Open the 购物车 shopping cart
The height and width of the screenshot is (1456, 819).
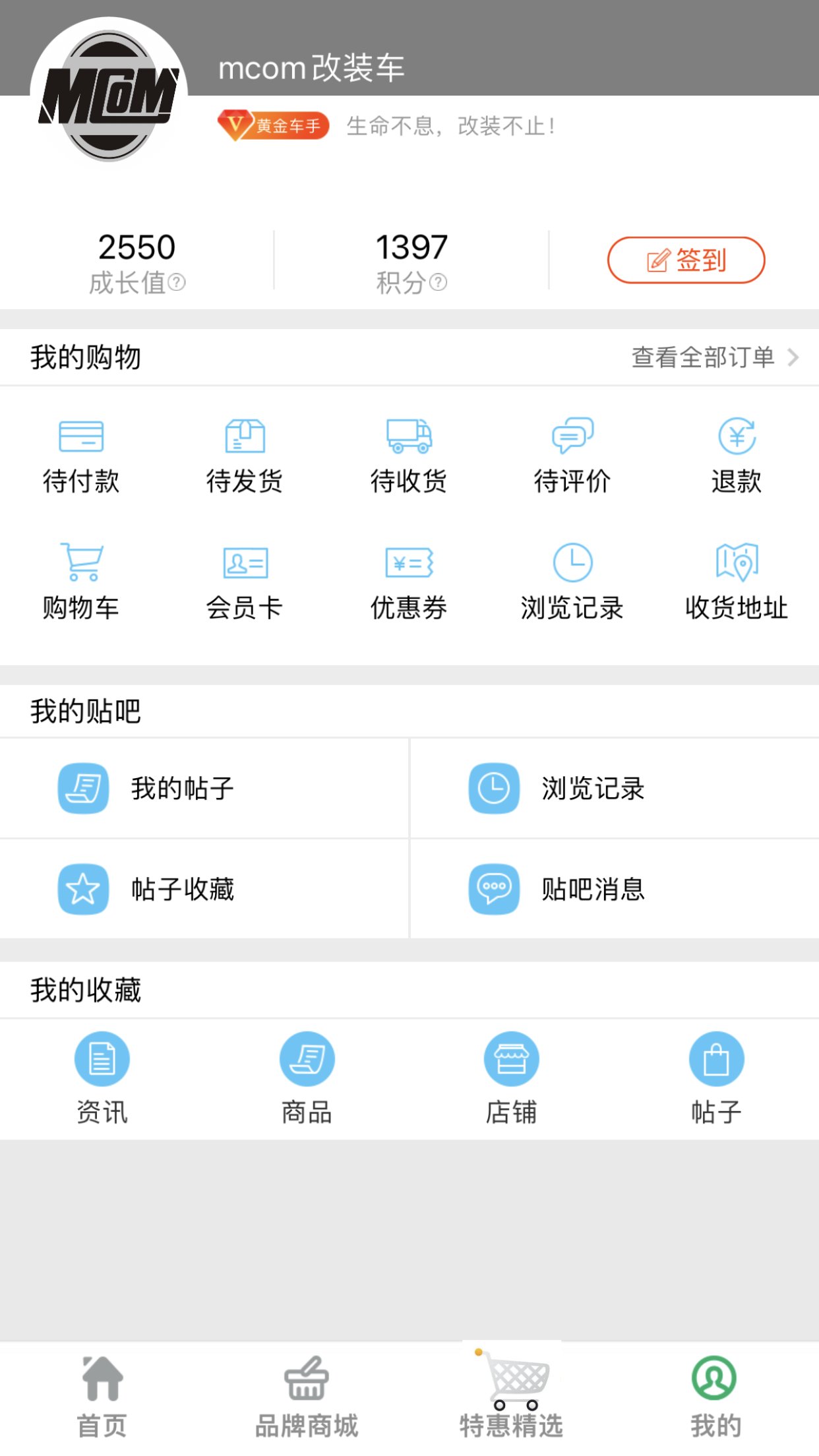pos(80,580)
